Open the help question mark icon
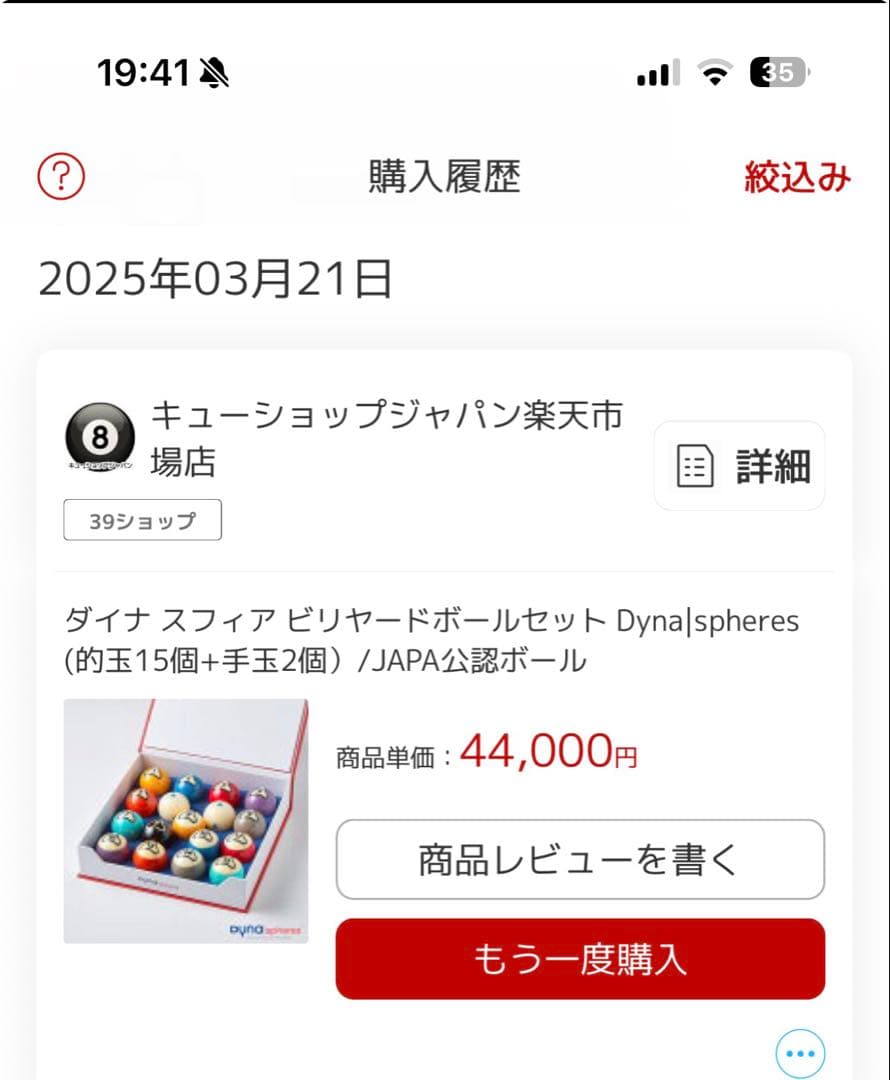 point(60,178)
